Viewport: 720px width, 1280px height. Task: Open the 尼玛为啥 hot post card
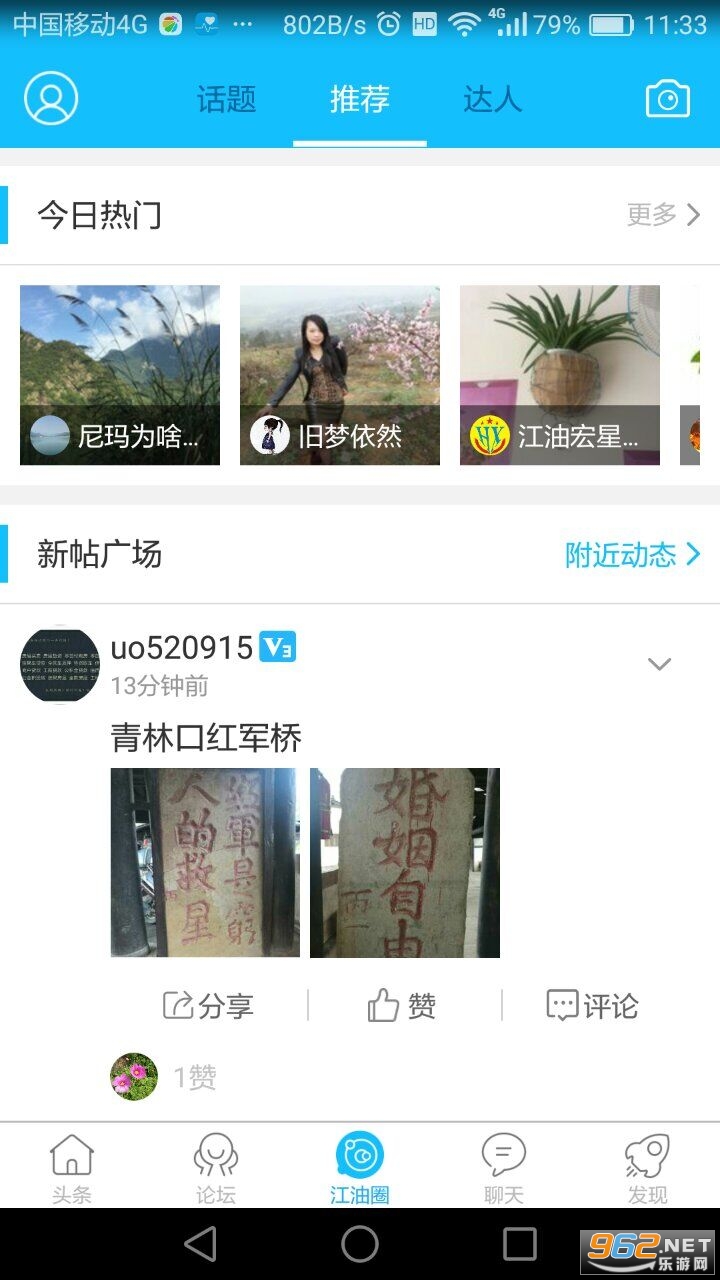coord(120,375)
